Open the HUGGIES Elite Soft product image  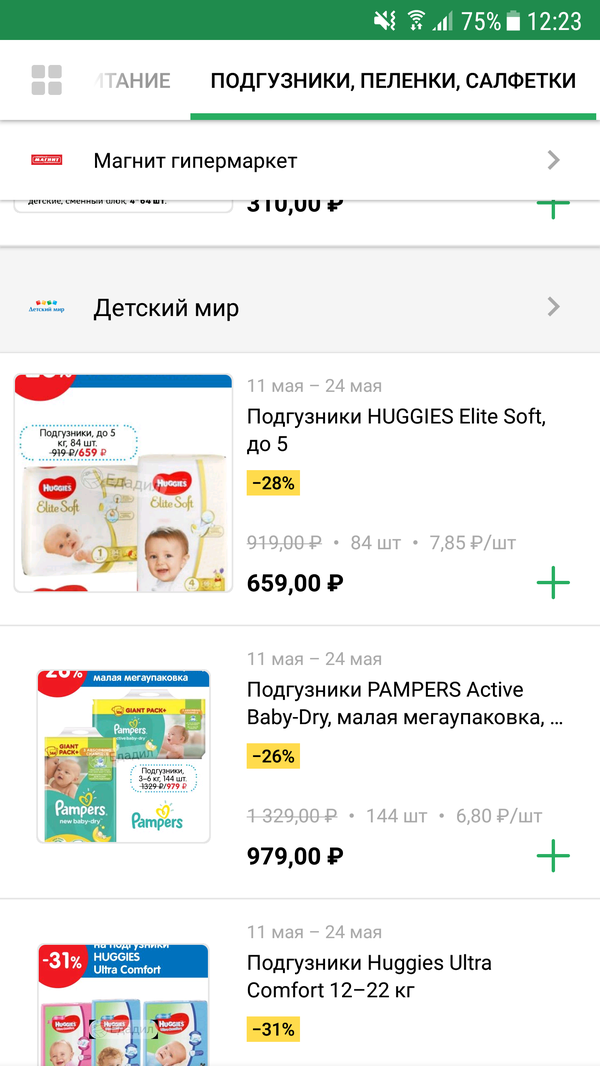[x=123, y=483]
